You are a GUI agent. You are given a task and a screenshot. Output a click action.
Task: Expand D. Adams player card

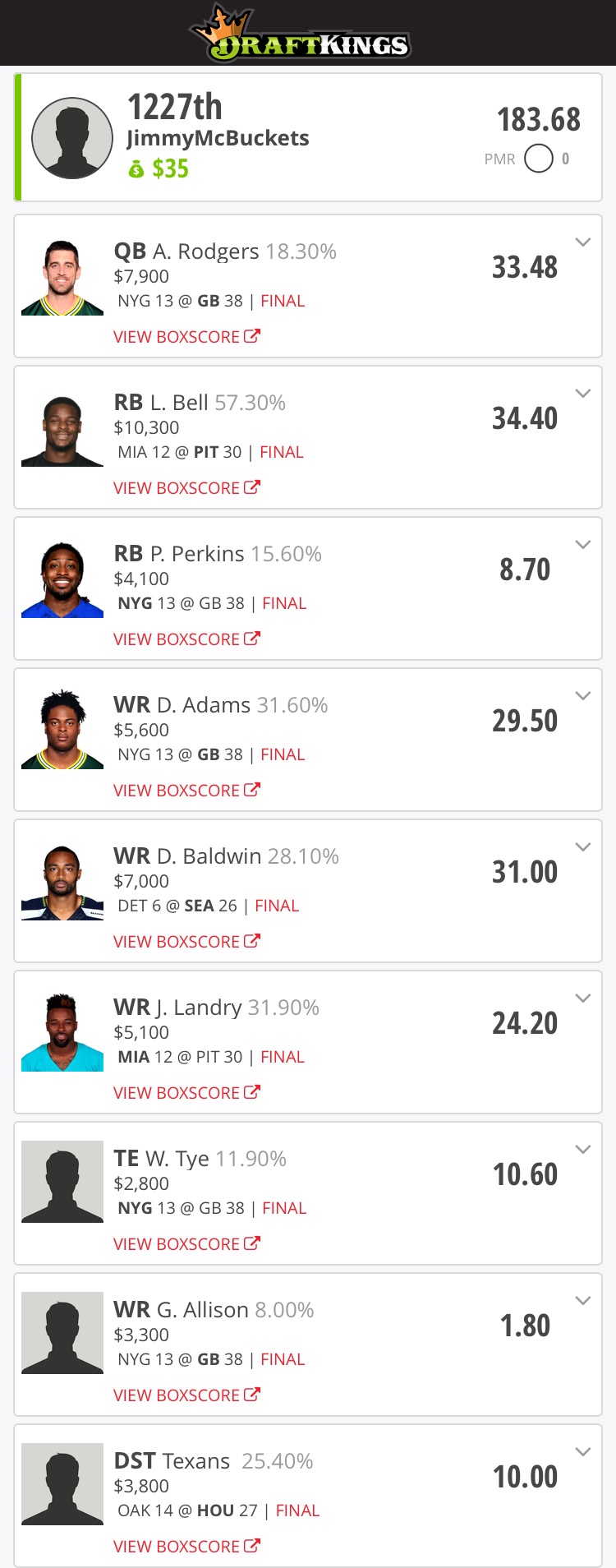coord(583,696)
